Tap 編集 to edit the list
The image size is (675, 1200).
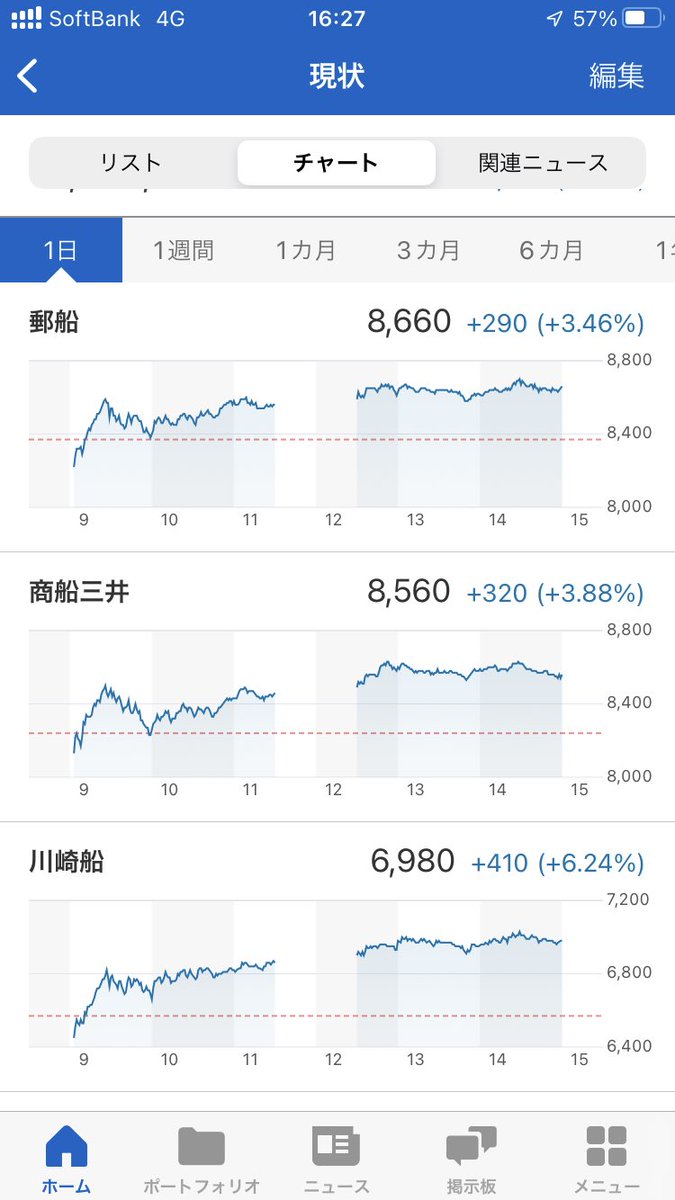[x=616, y=76]
